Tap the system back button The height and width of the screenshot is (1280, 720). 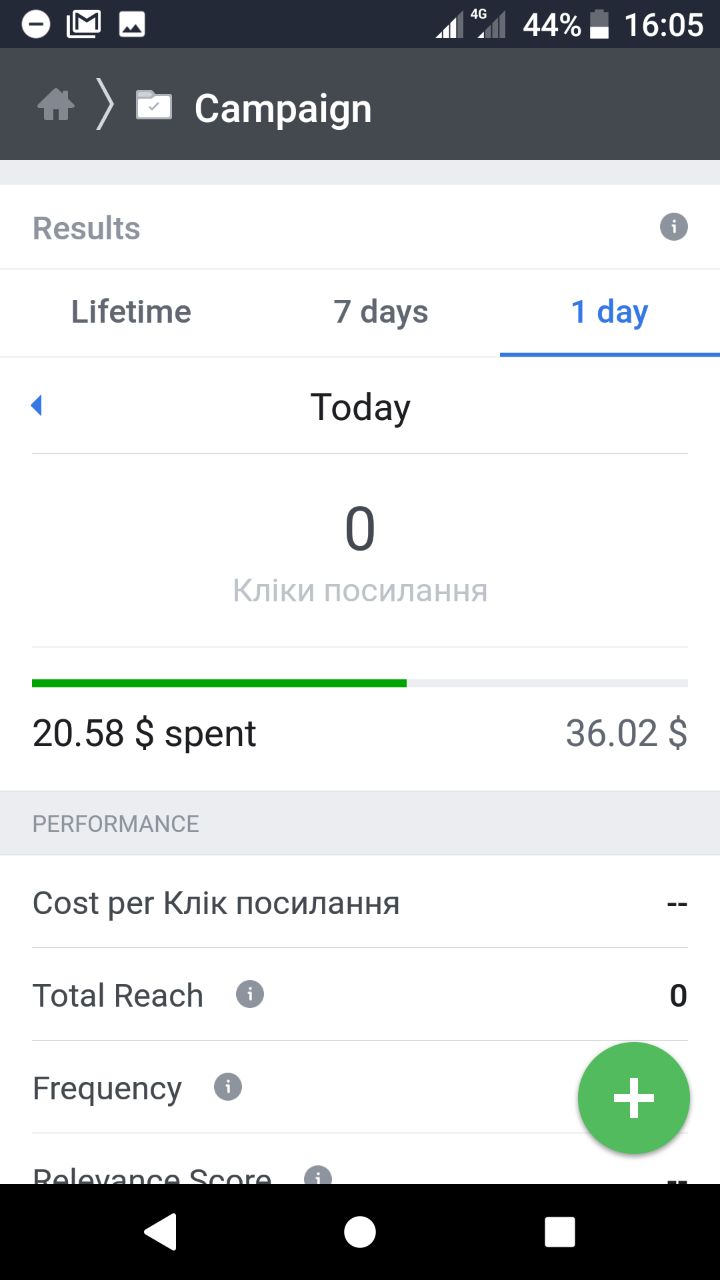pos(160,1232)
